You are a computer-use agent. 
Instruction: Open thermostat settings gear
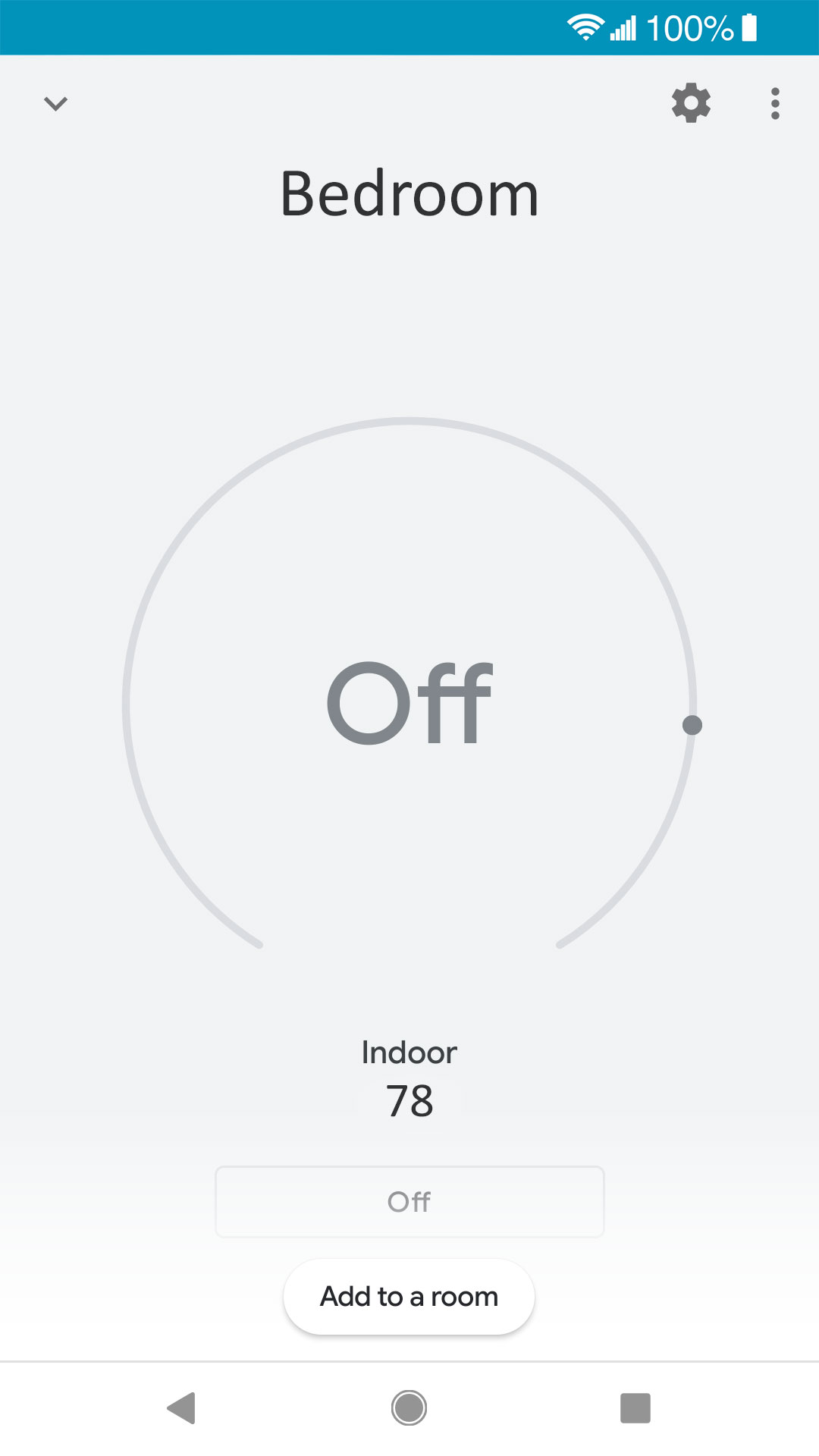pos(691,103)
